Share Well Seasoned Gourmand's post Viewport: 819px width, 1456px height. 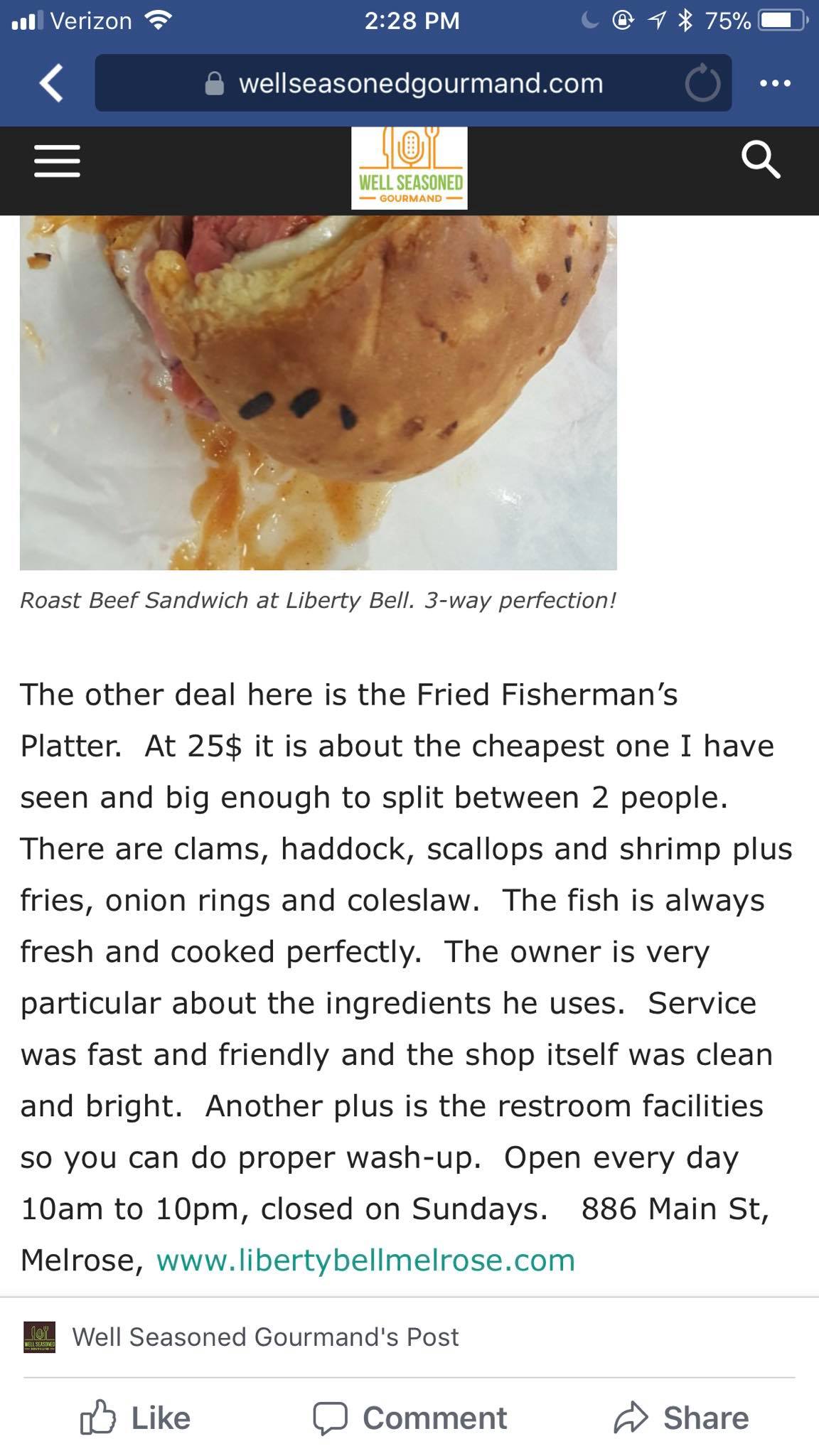pyautogui.click(x=680, y=1418)
